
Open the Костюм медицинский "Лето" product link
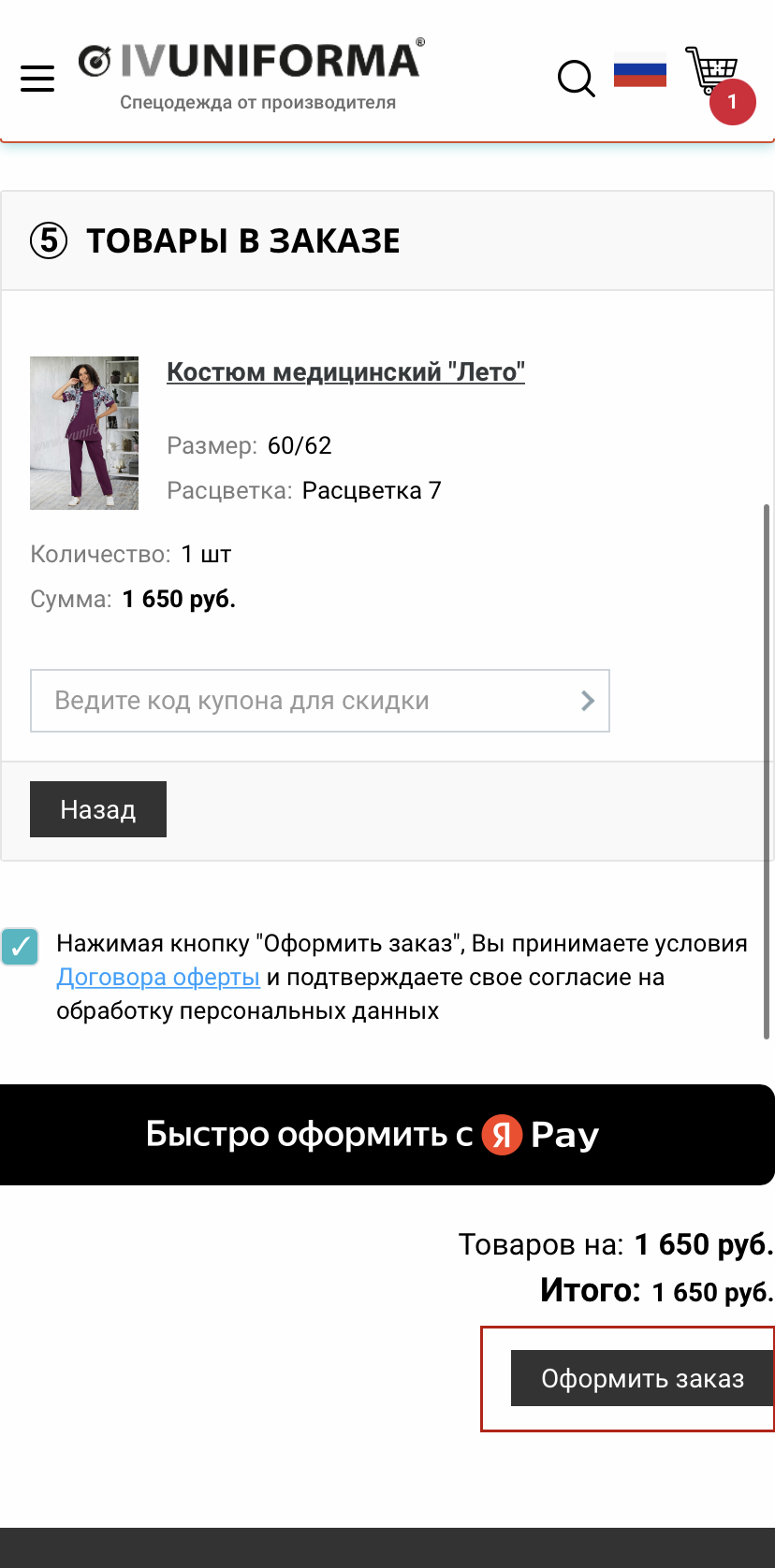(345, 371)
